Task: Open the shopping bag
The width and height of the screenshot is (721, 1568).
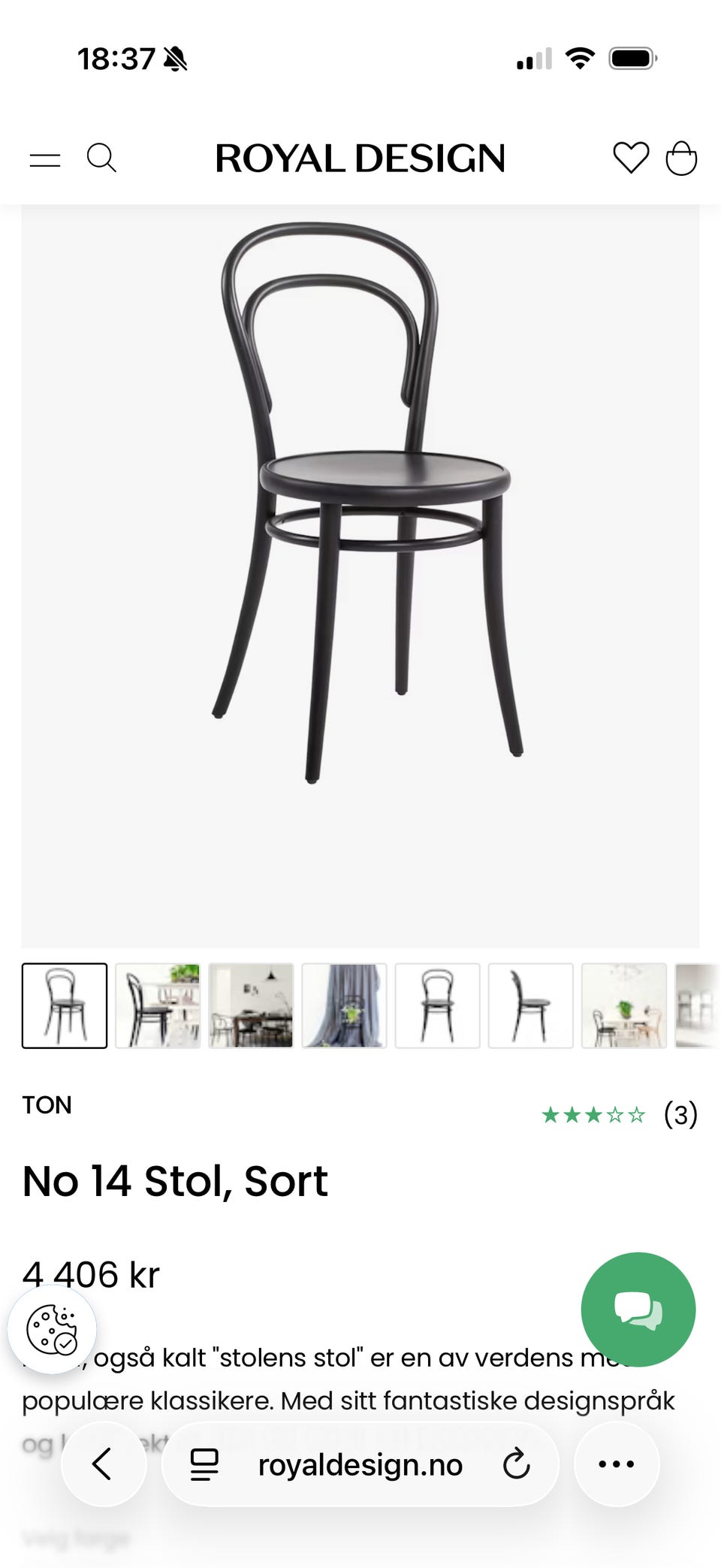Action: click(x=681, y=159)
